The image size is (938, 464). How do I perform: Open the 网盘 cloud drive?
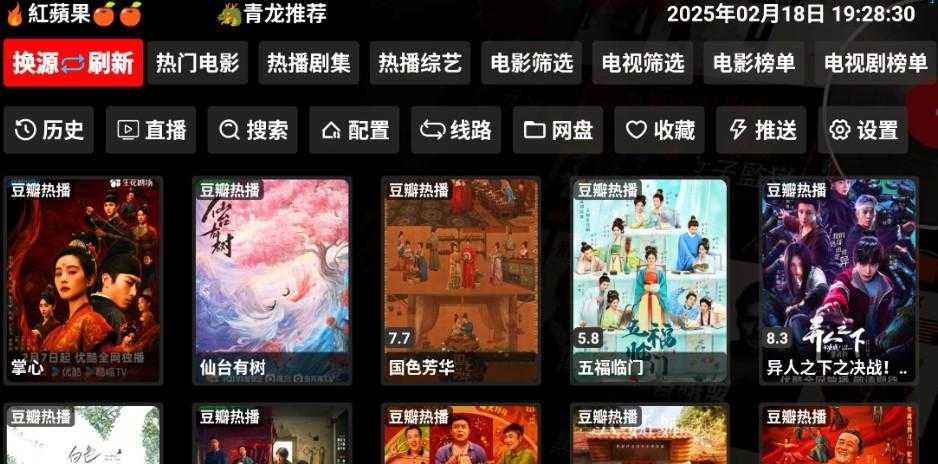(x=558, y=130)
